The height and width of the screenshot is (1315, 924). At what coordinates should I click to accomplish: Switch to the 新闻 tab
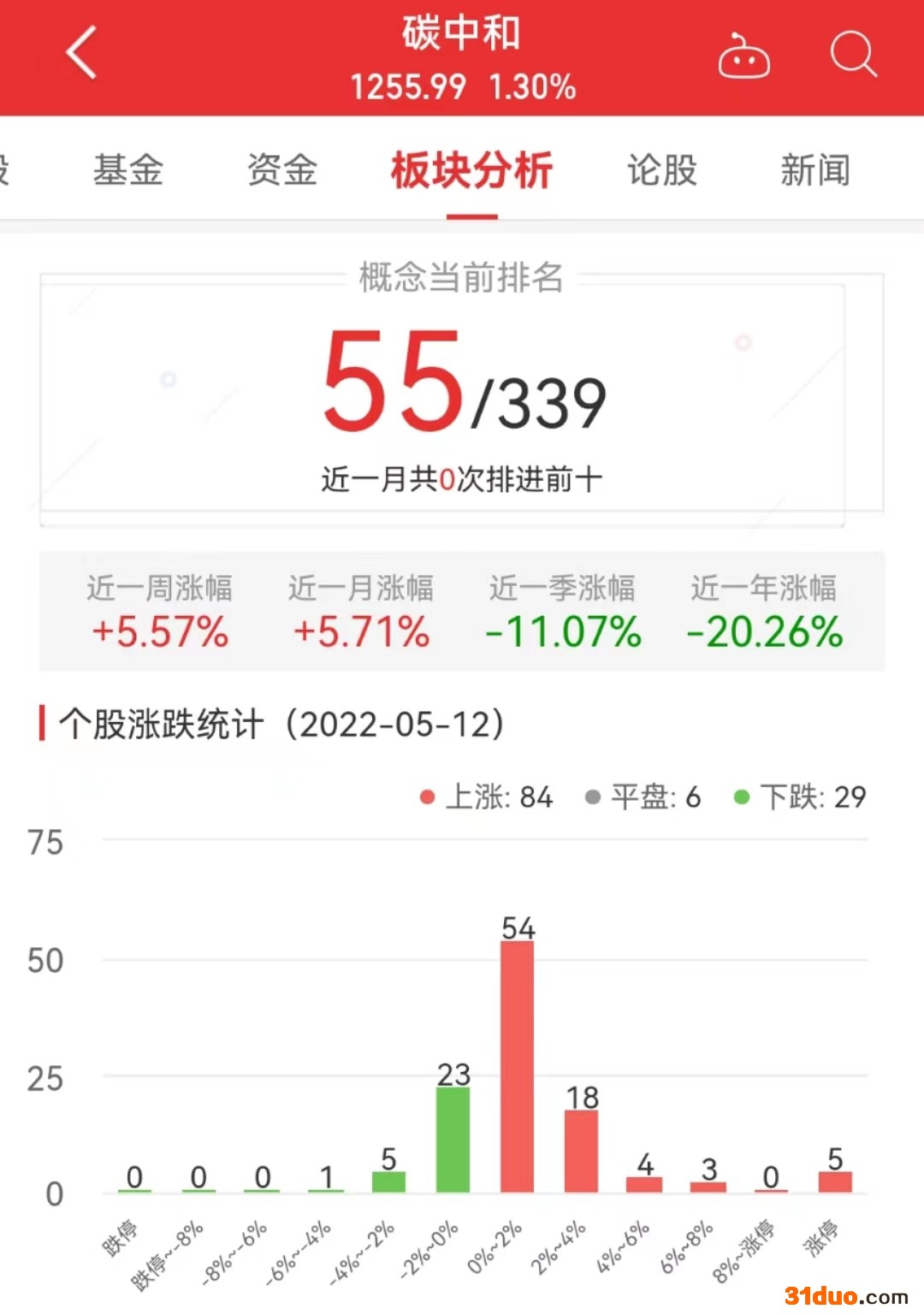click(x=815, y=169)
